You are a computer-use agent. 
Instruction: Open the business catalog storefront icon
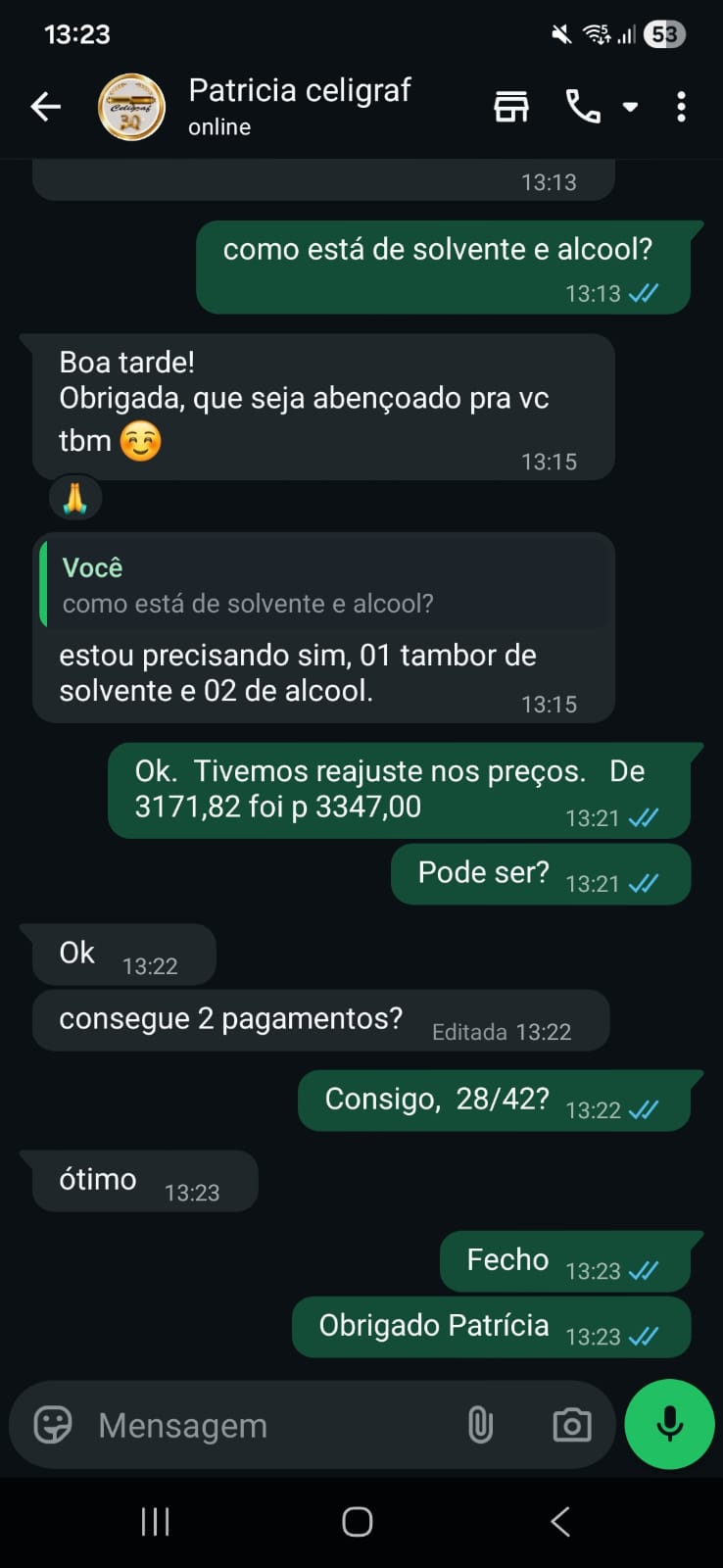click(510, 107)
